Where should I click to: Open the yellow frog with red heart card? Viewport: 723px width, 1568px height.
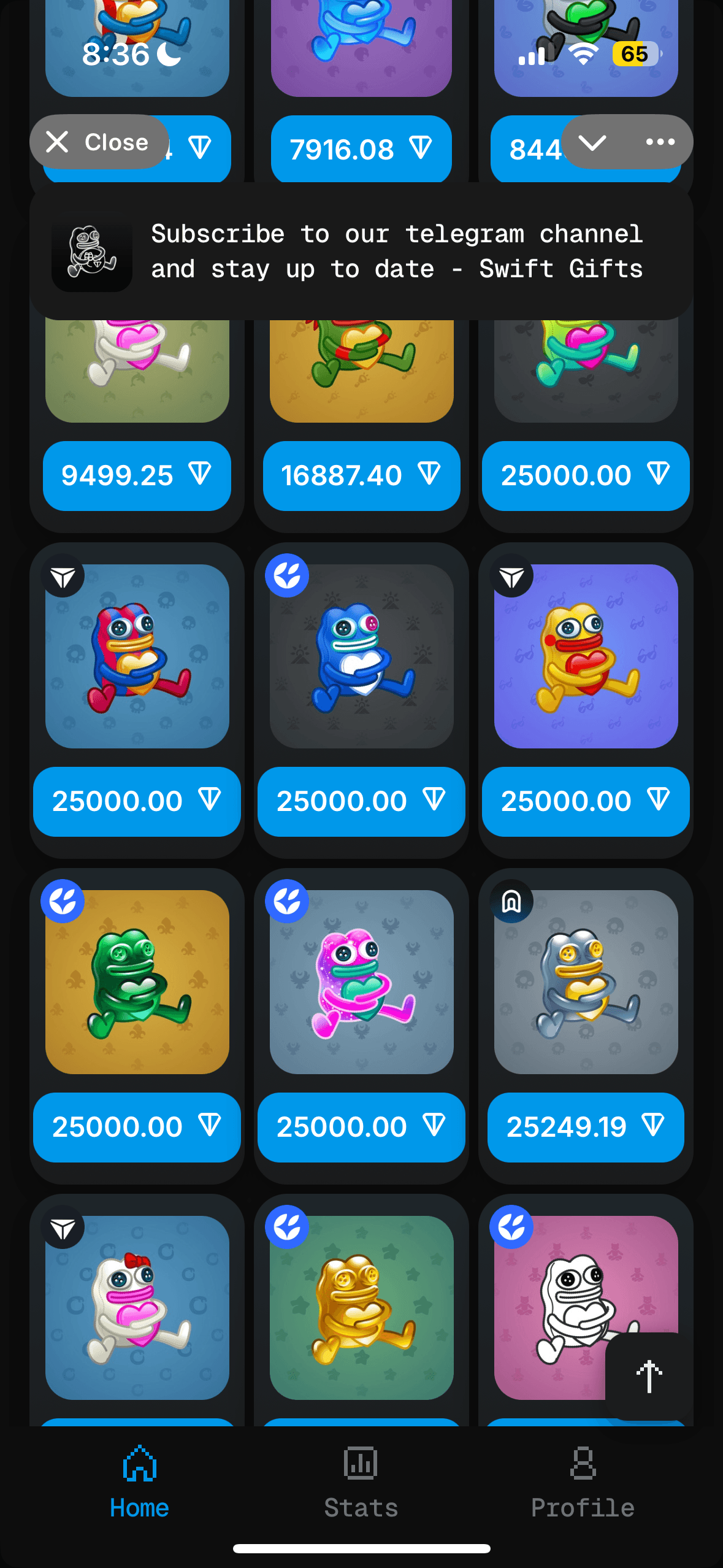coord(586,656)
